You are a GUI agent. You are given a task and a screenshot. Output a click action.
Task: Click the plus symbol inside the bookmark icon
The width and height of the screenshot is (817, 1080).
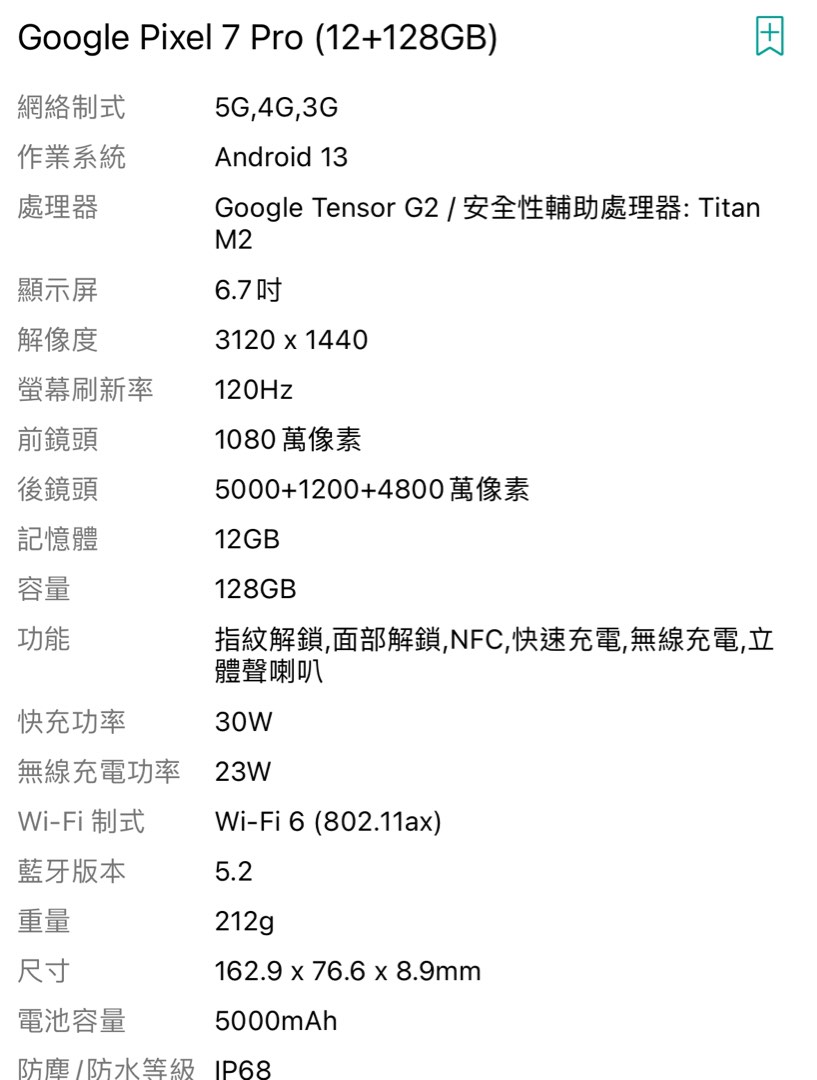point(770,33)
